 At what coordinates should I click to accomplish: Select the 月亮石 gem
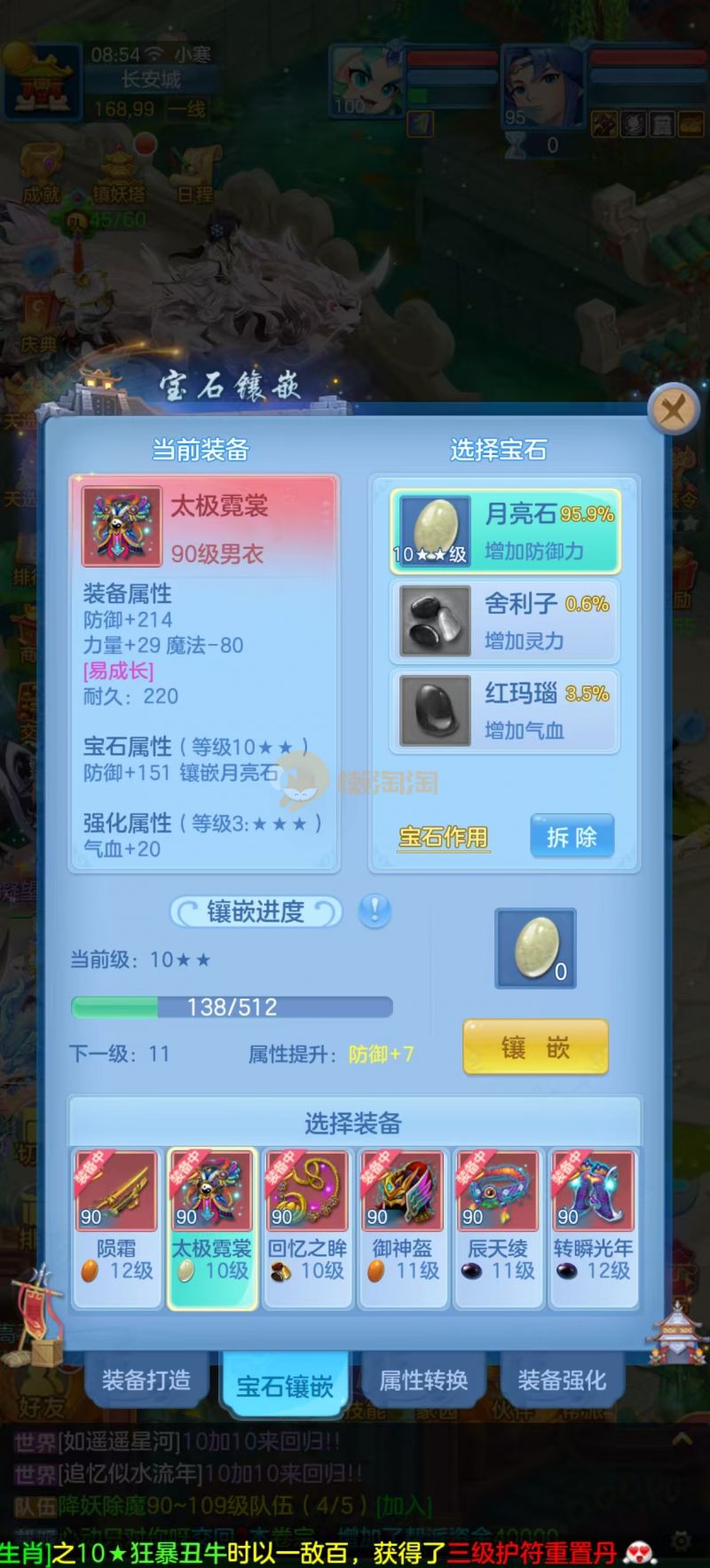[505, 530]
